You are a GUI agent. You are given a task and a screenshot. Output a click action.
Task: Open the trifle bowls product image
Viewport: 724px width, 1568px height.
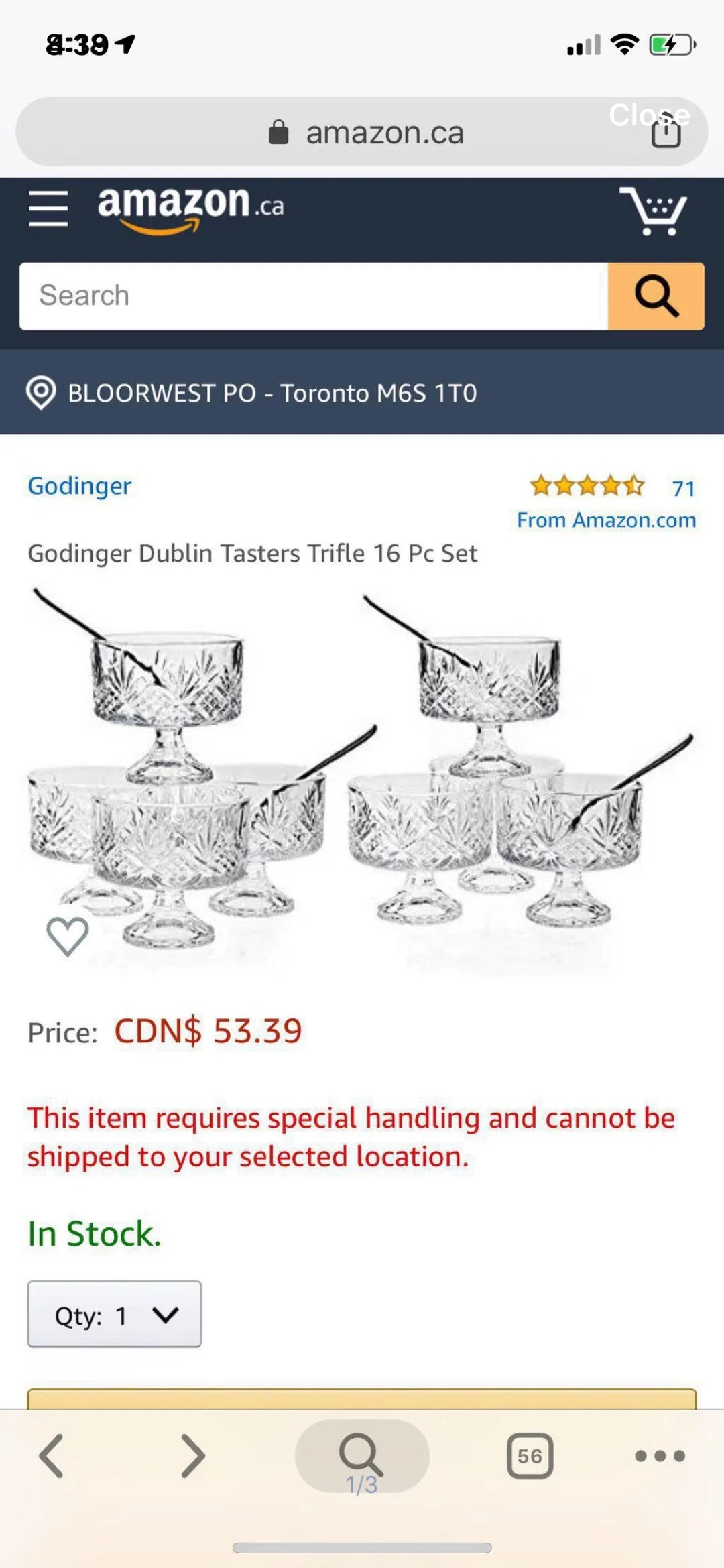click(362, 778)
